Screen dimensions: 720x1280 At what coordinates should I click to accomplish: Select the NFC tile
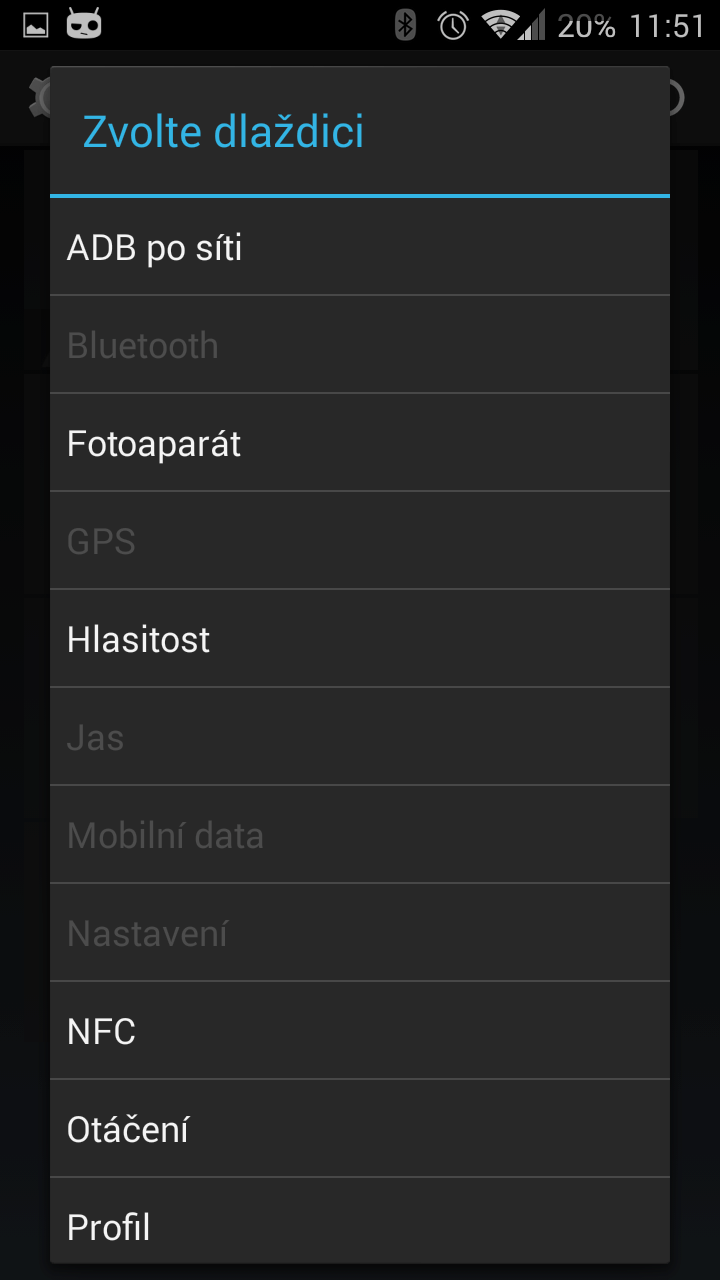(360, 1031)
